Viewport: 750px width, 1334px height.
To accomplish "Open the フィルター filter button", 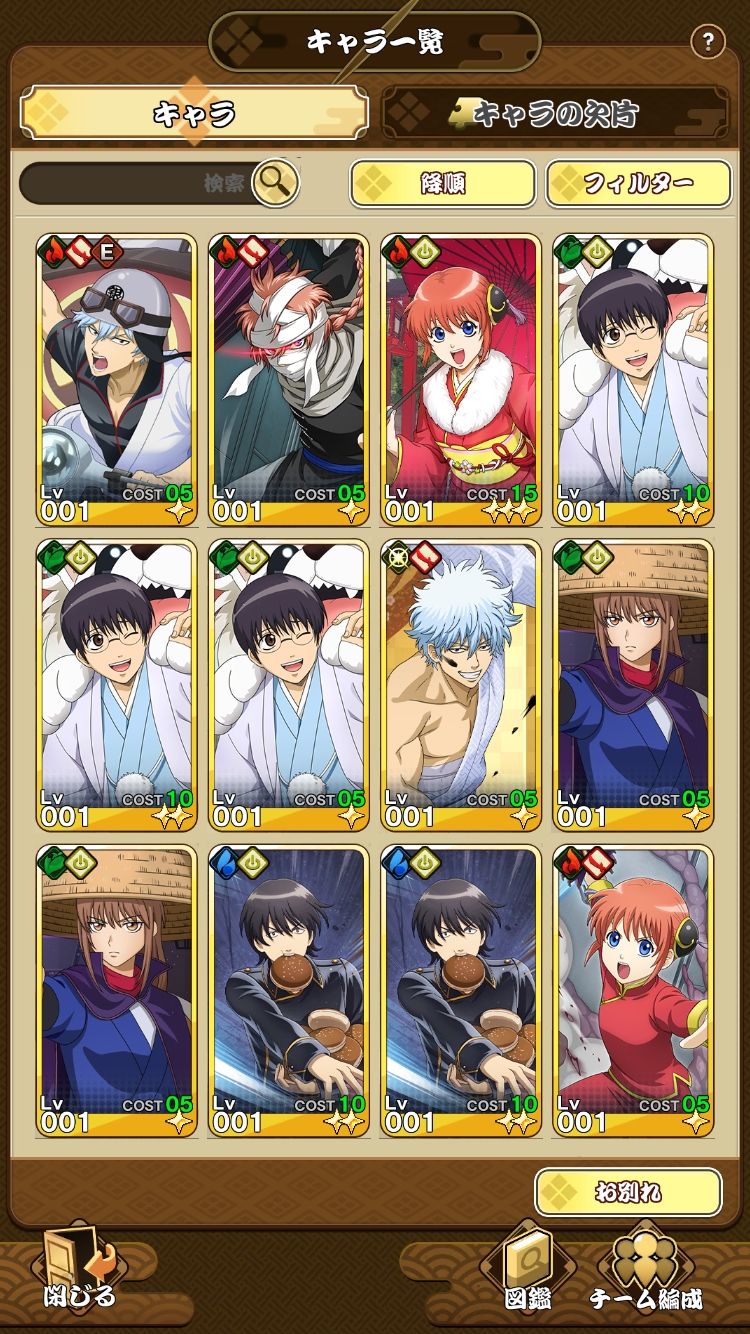I will point(638,184).
